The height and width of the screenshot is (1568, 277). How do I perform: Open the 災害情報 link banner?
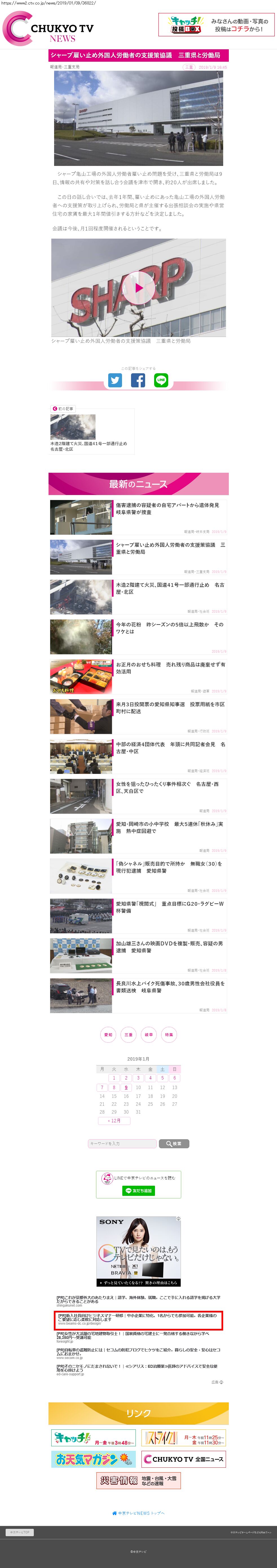click(138, 1480)
